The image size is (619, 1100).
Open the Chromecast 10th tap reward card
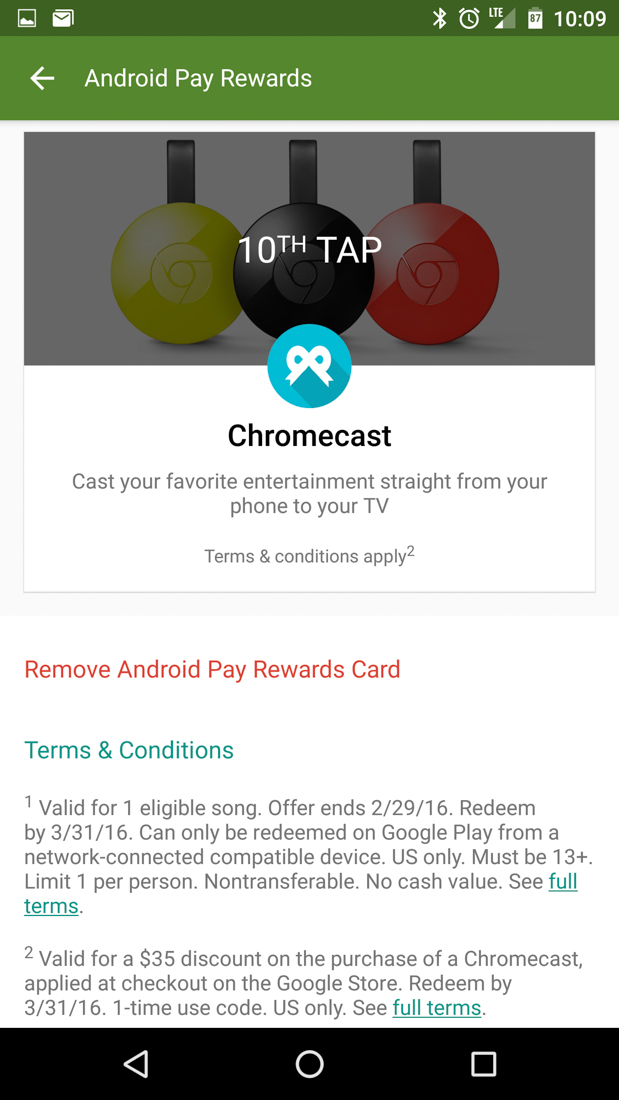point(309,360)
